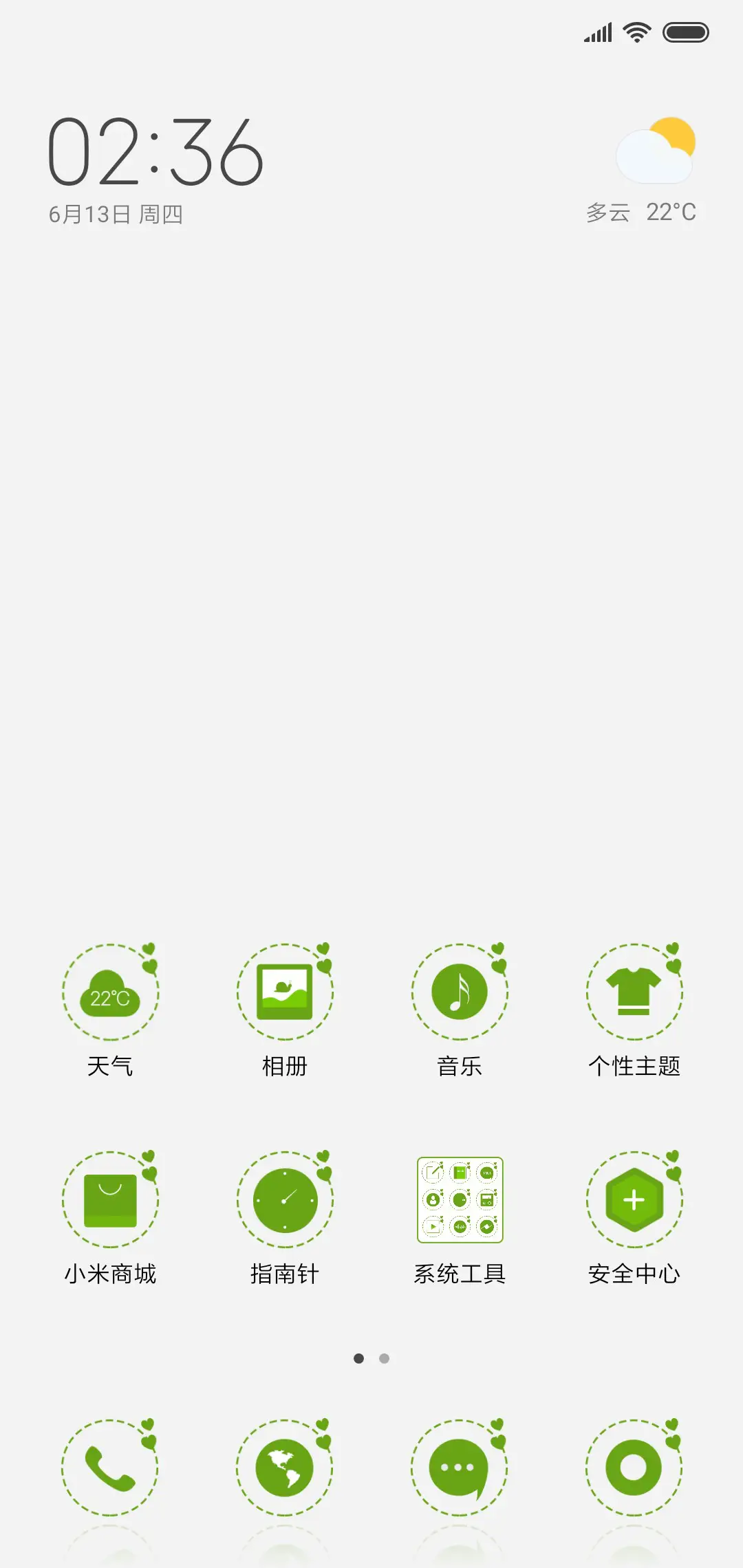
Task: Tap the date 6月13日 周四
Action: tap(117, 213)
